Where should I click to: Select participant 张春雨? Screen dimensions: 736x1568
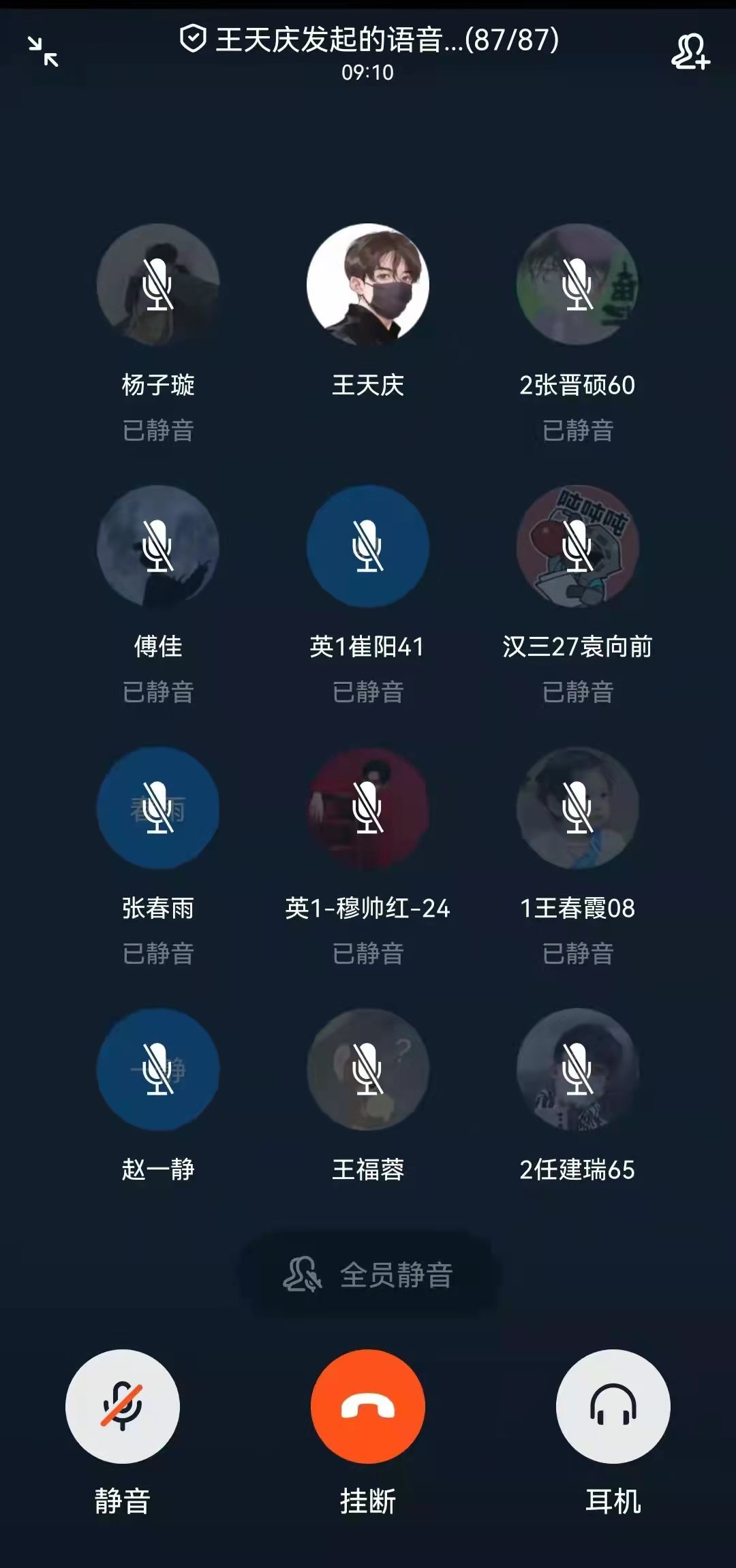158,808
